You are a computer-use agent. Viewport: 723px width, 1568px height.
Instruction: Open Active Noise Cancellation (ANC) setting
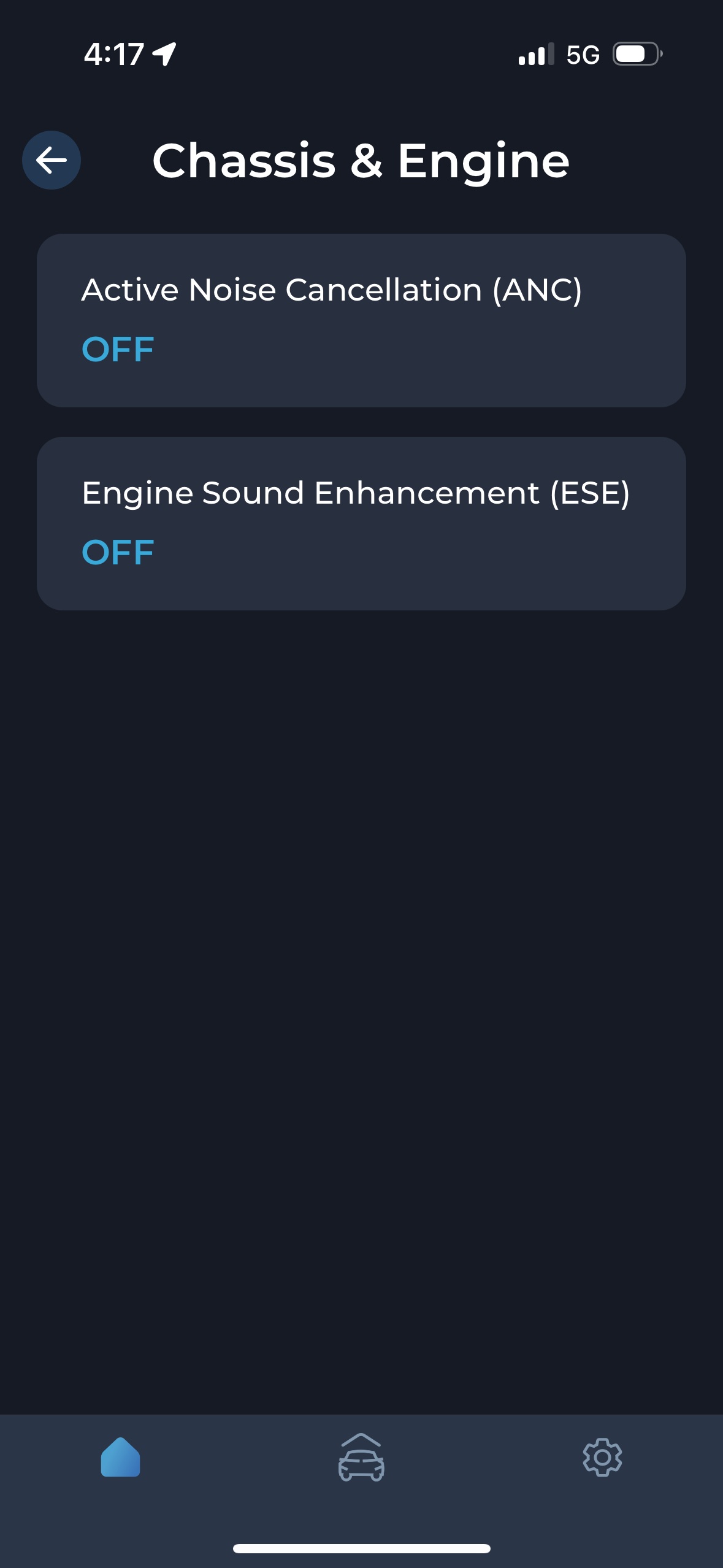point(361,320)
